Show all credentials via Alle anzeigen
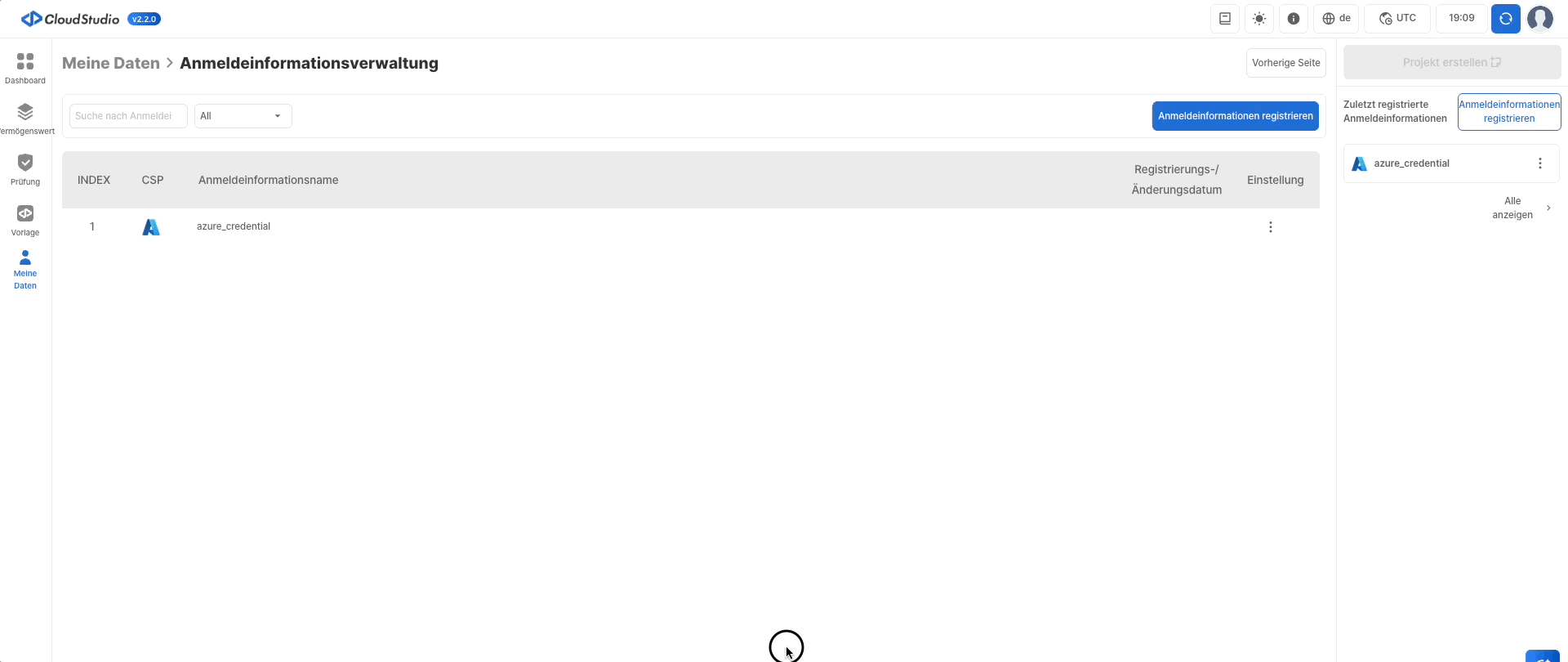The width and height of the screenshot is (1568, 662). 1520,208
